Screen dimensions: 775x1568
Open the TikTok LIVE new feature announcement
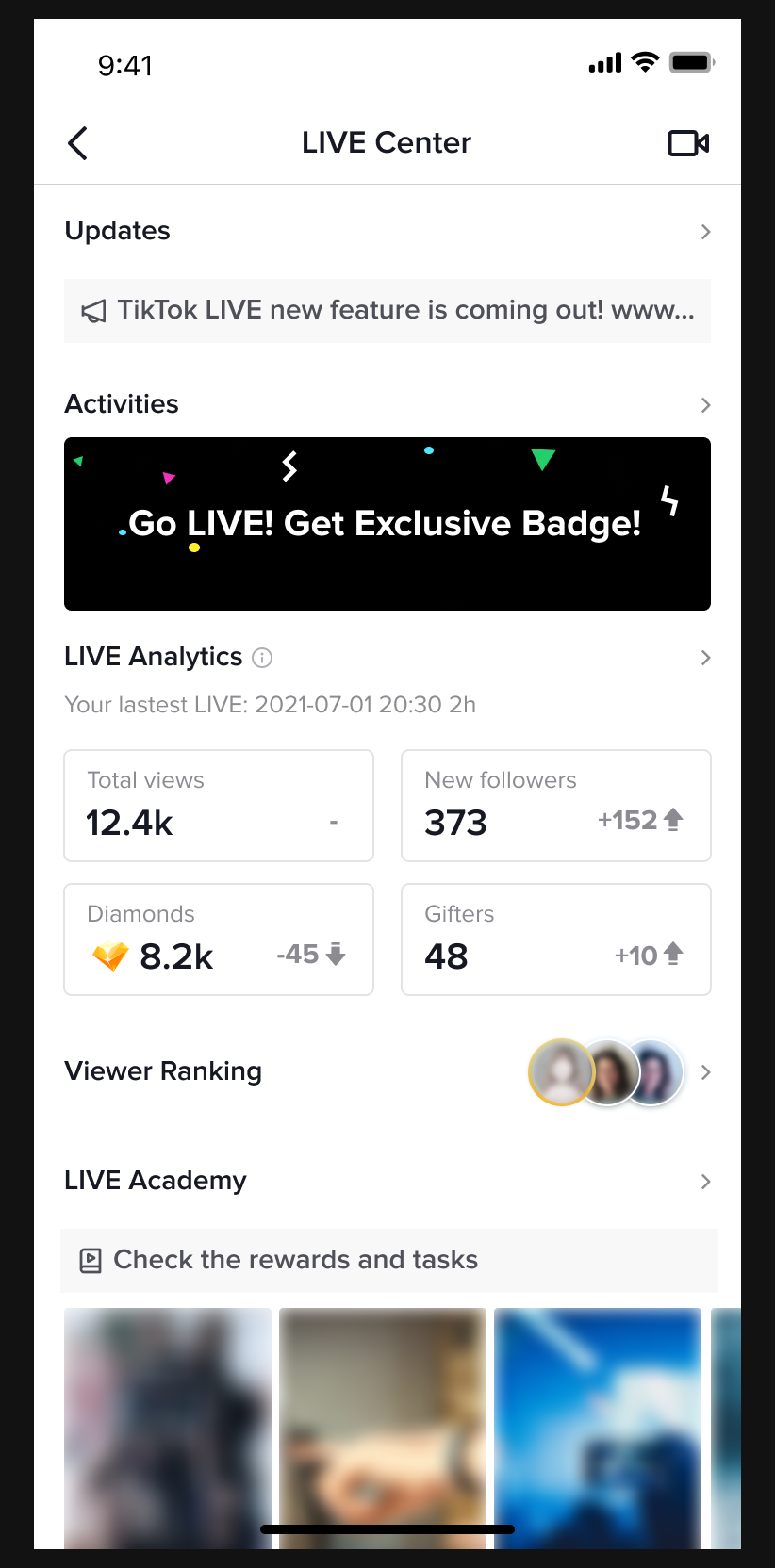tap(387, 310)
